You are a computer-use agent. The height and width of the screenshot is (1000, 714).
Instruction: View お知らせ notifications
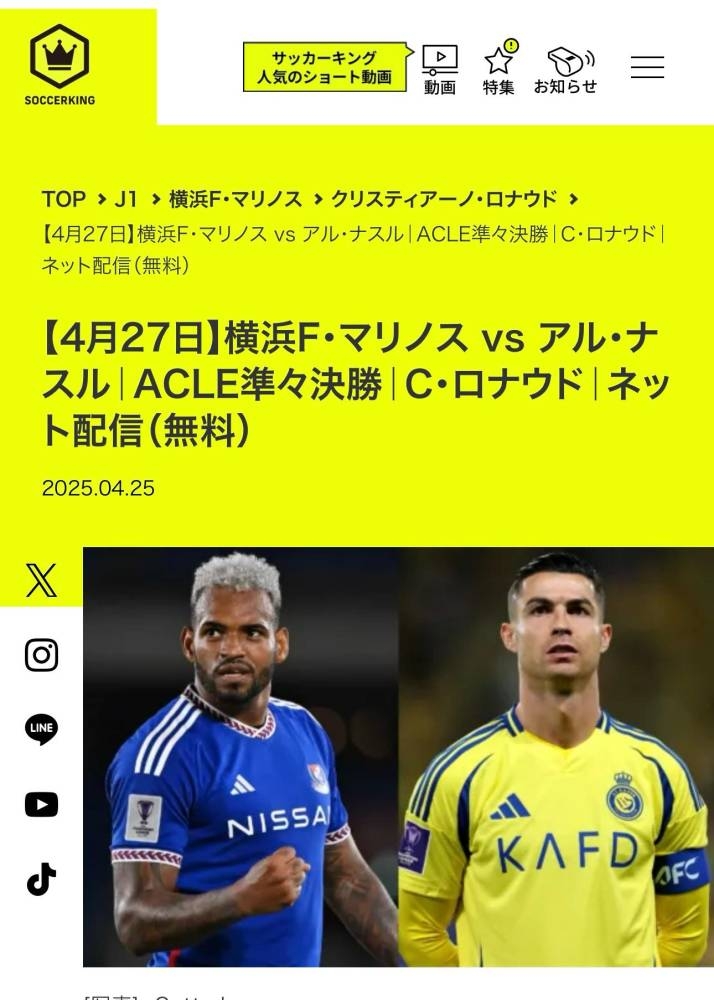click(565, 69)
